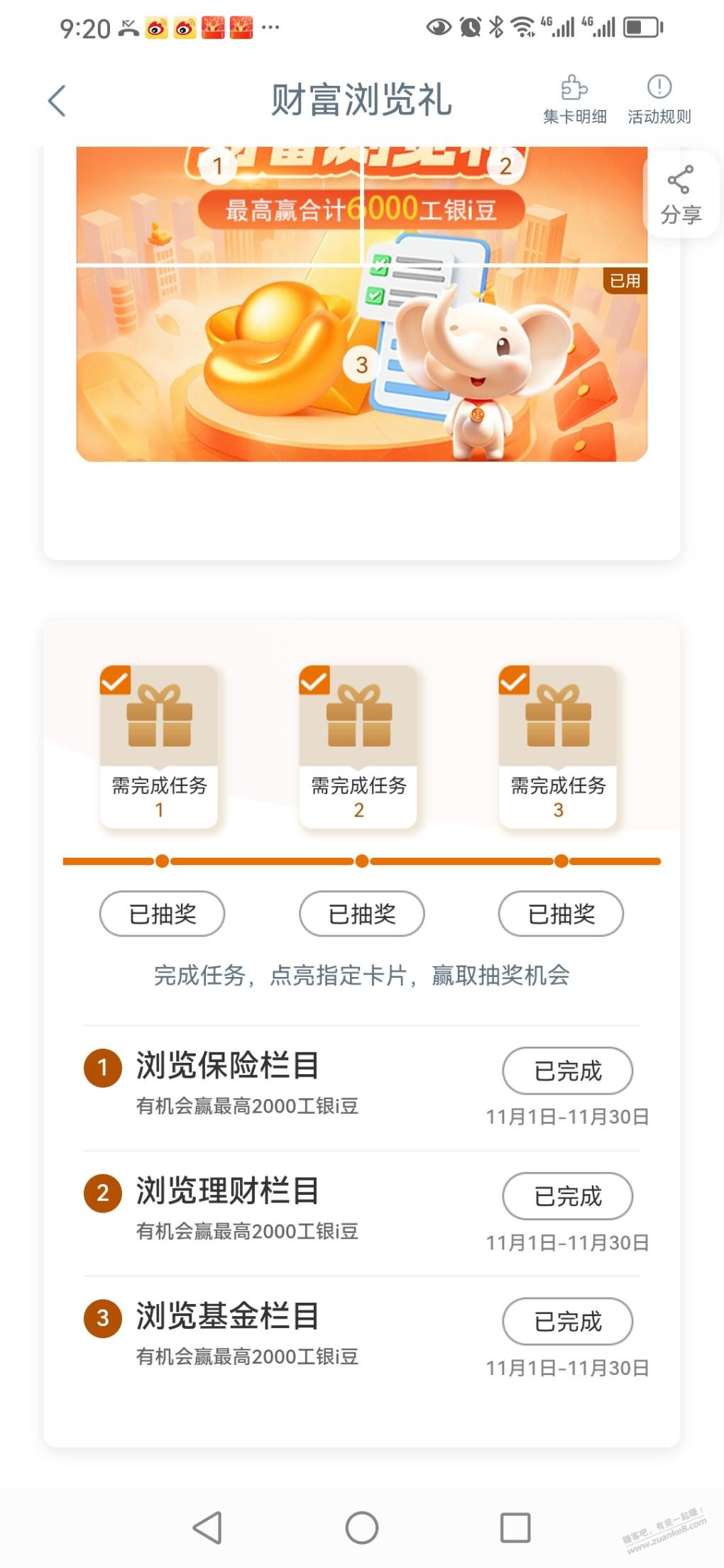The width and height of the screenshot is (724, 1568).
Task: Tap system home button
Action: coord(361,1527)
